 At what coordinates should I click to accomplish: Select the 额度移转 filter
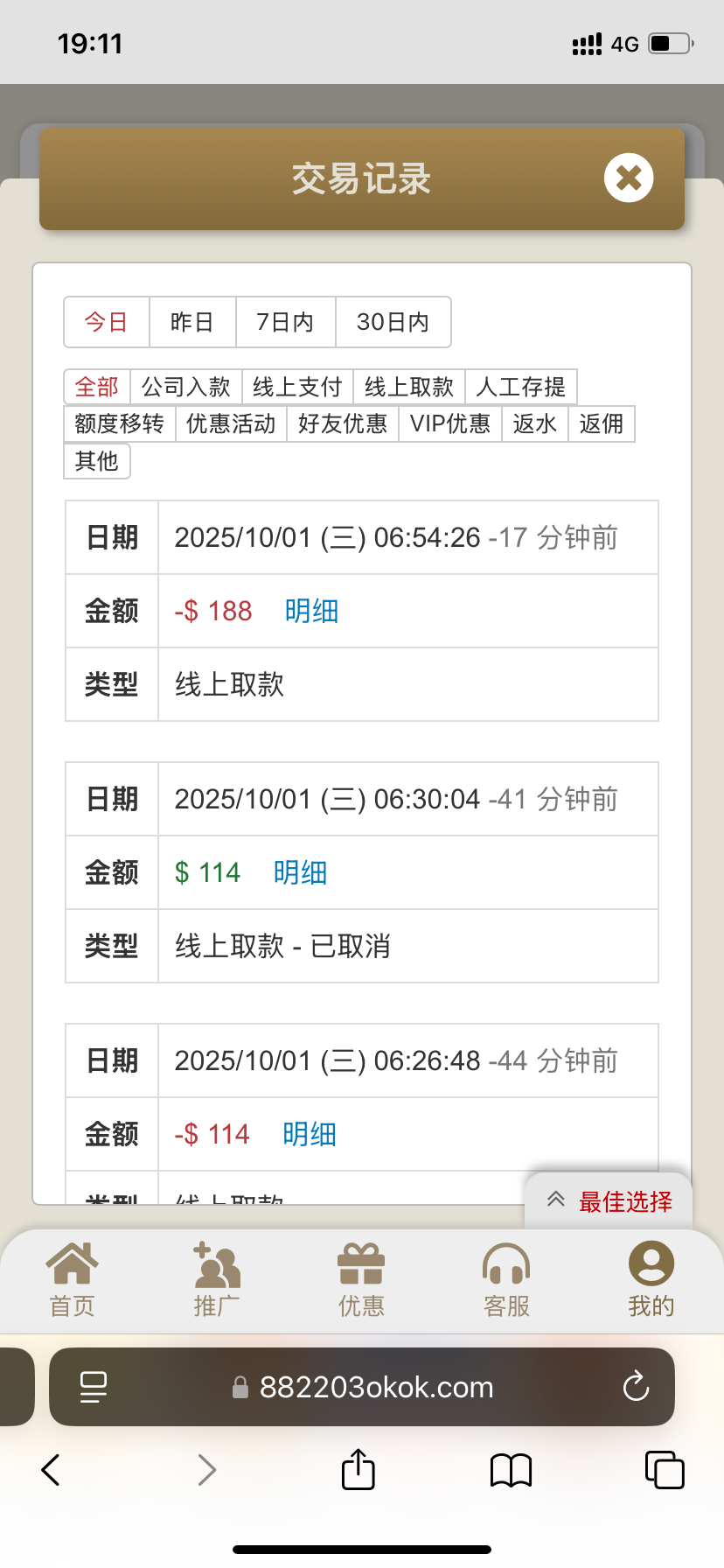click(120, 423)
